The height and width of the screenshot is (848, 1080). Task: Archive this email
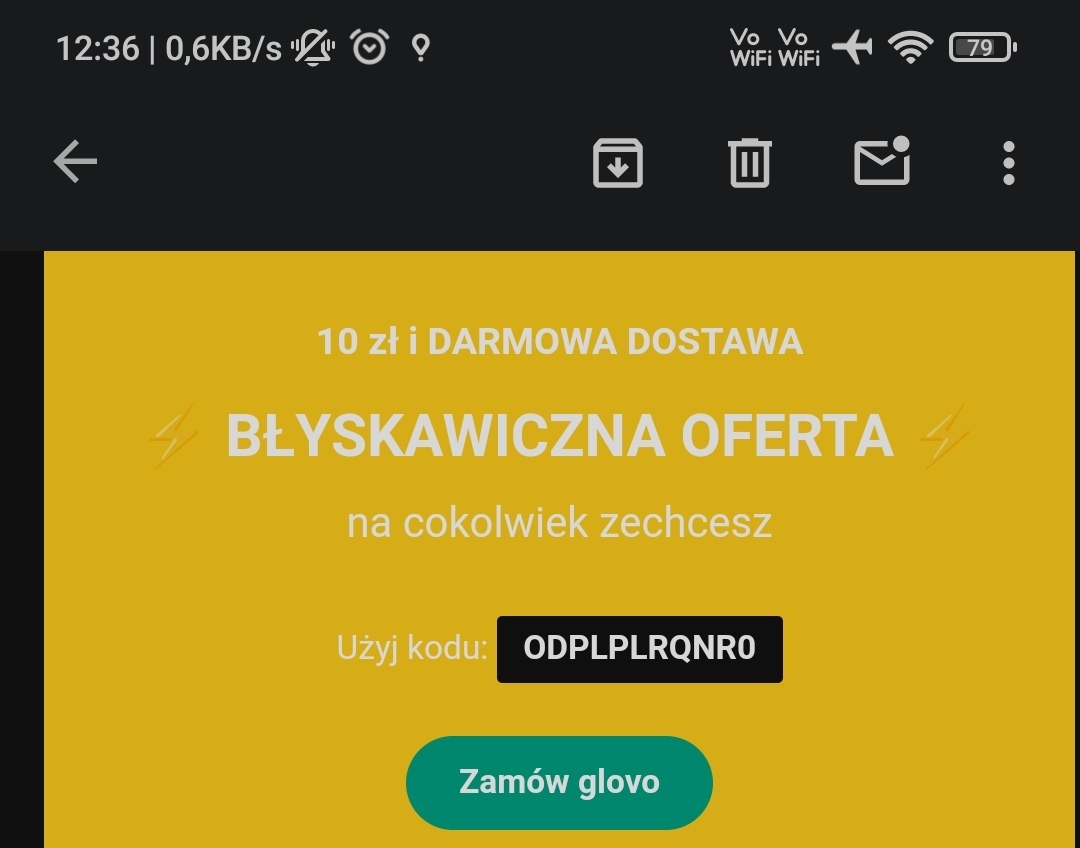point(618,162)
